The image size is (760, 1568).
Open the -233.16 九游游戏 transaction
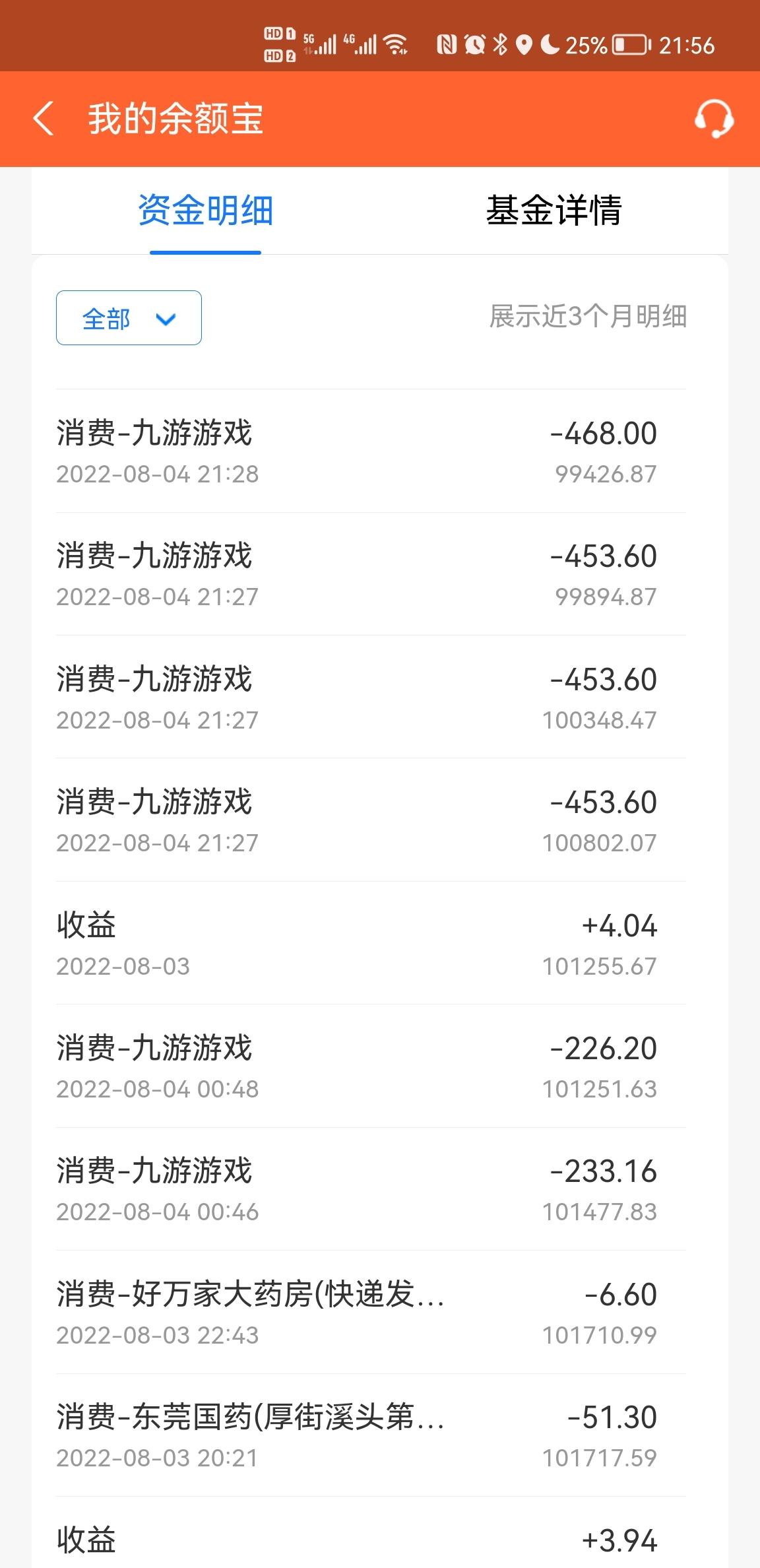371,1189
